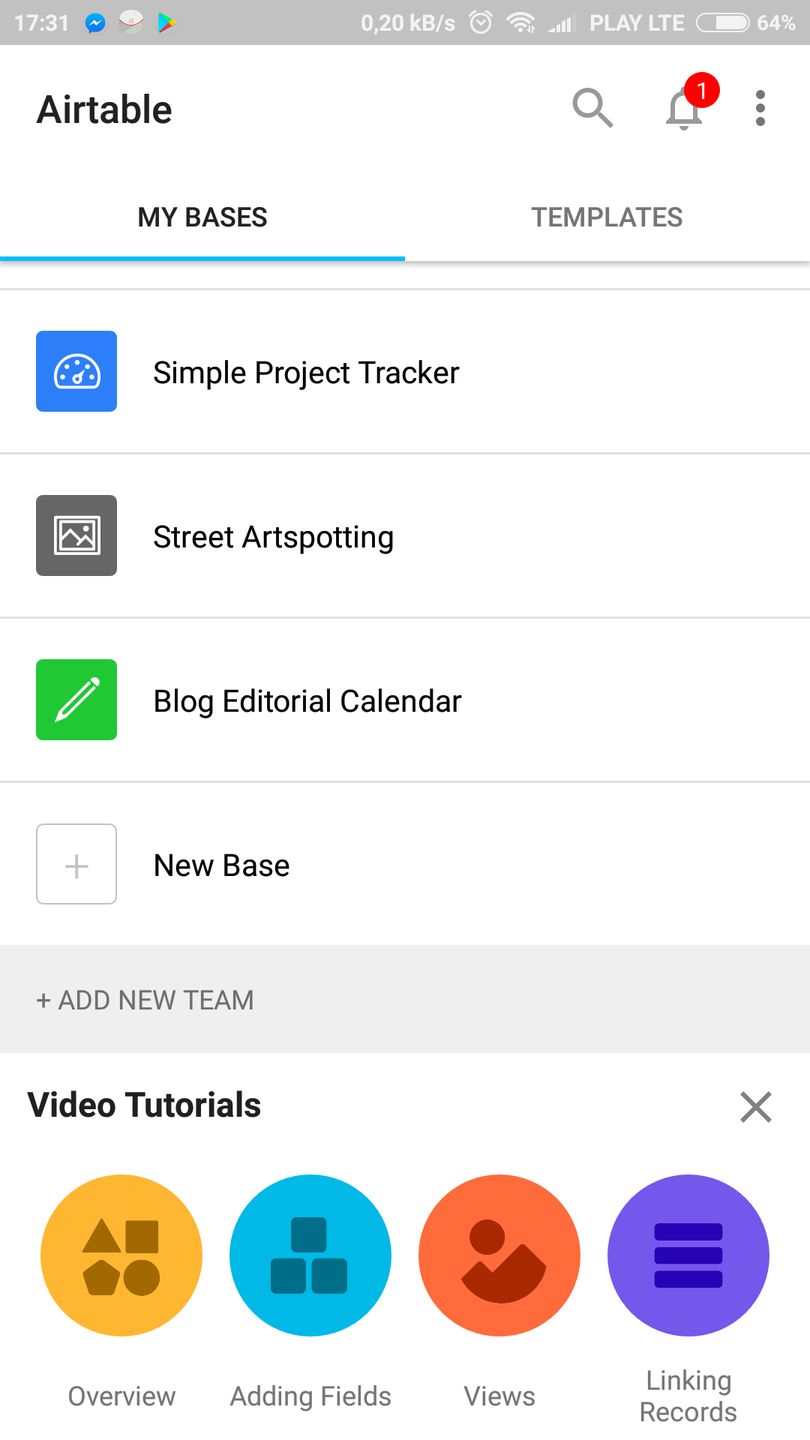
Task: Switch to the TEMPLATES tab
Action: [x=607, y=217]
